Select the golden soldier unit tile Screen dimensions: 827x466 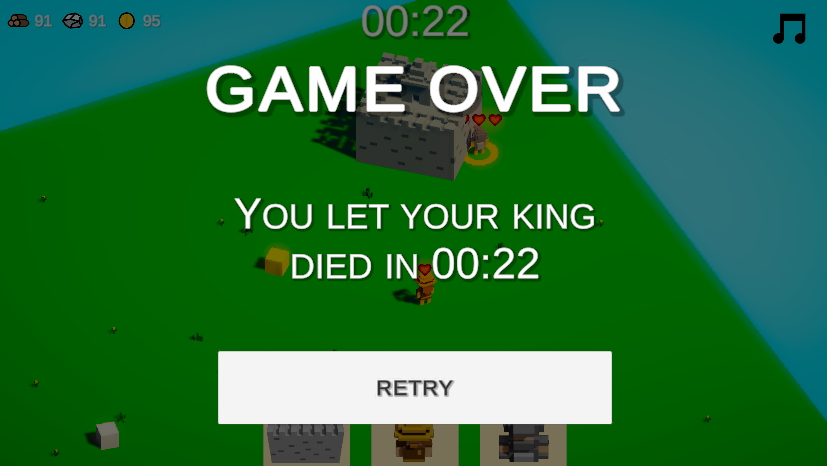point(415,445)
